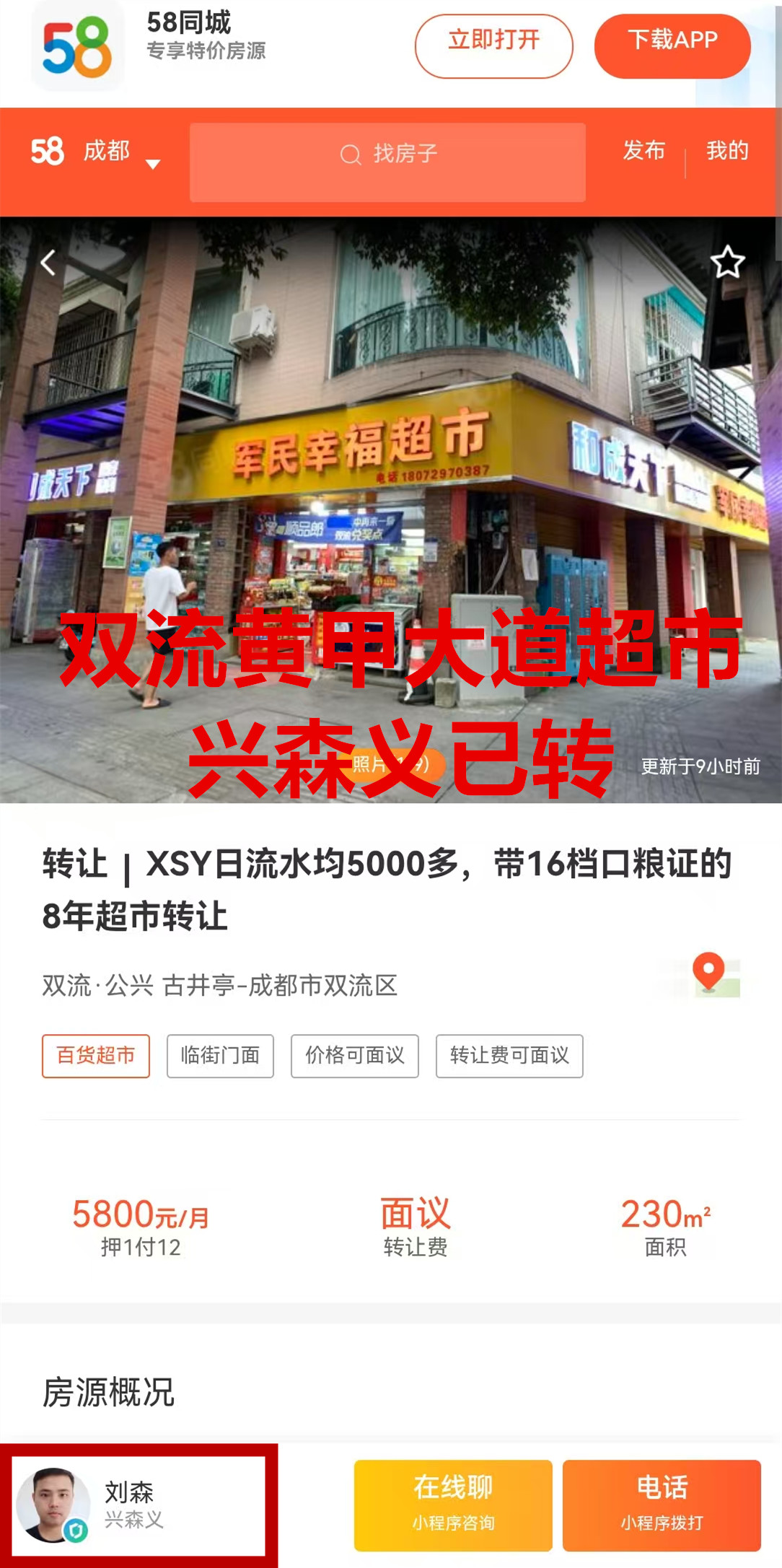
Task: Open 发布 to post a listing
Action: tap(643, 151)
